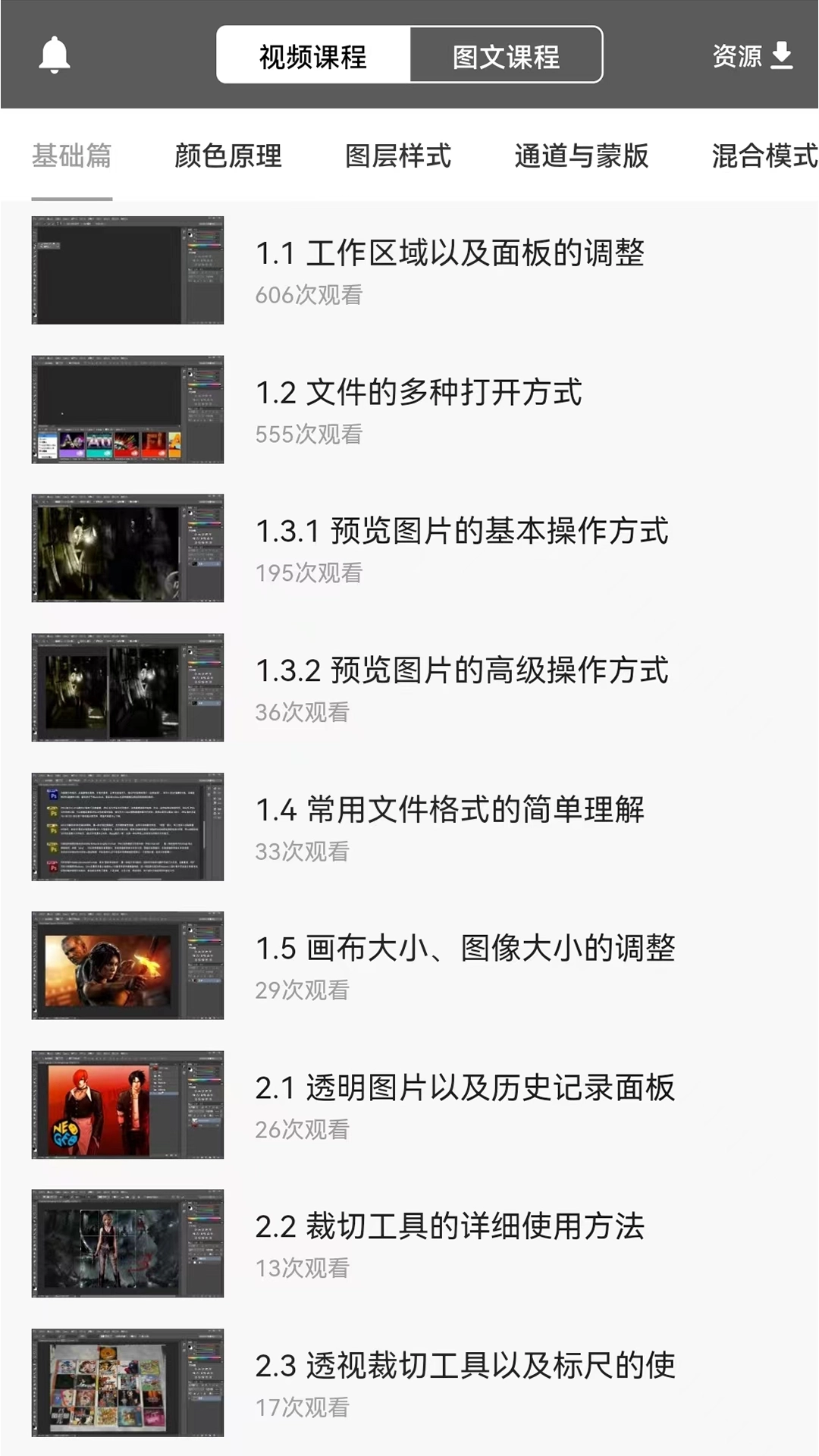
Task: Open 资源 download section
Action: pos(752,55)
